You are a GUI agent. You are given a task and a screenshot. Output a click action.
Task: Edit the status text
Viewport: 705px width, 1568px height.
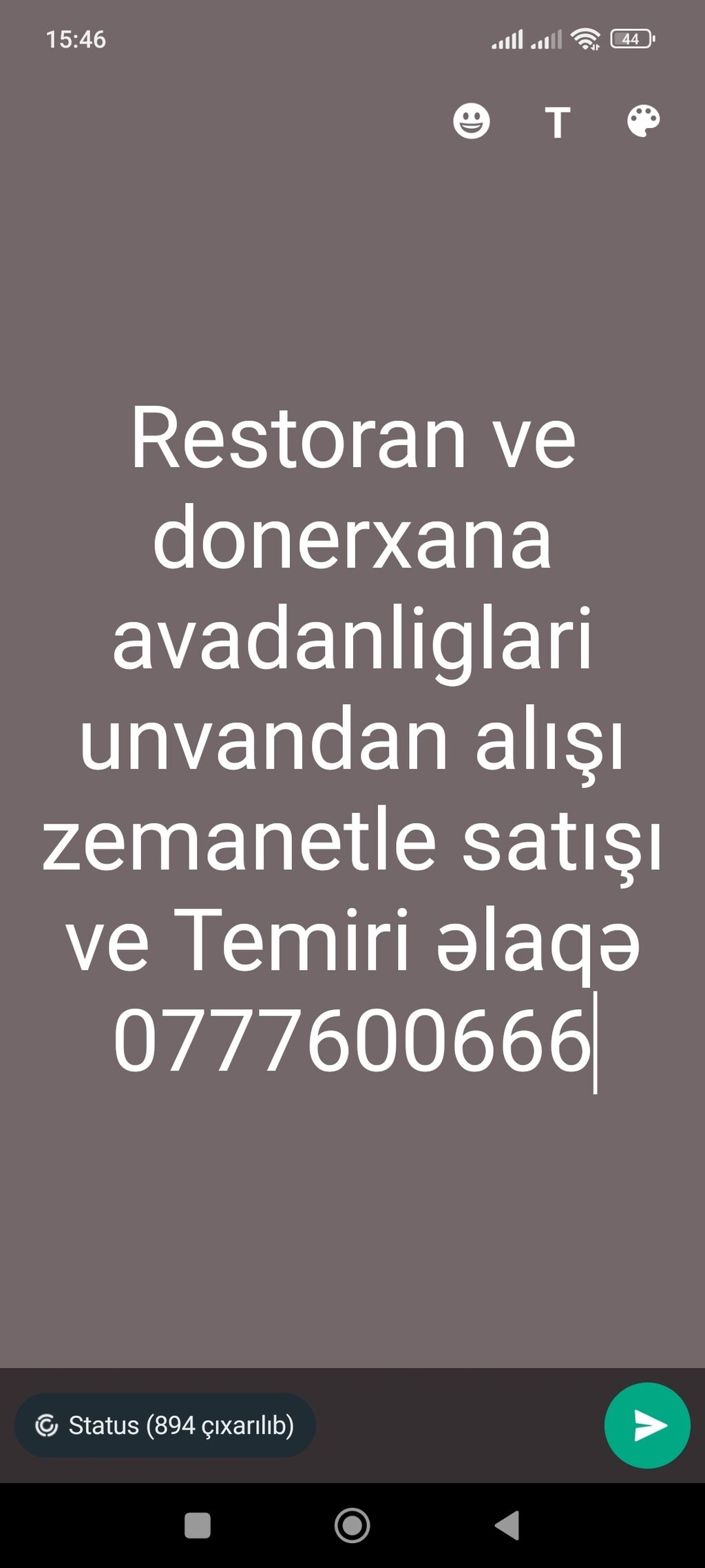point(352,737)
